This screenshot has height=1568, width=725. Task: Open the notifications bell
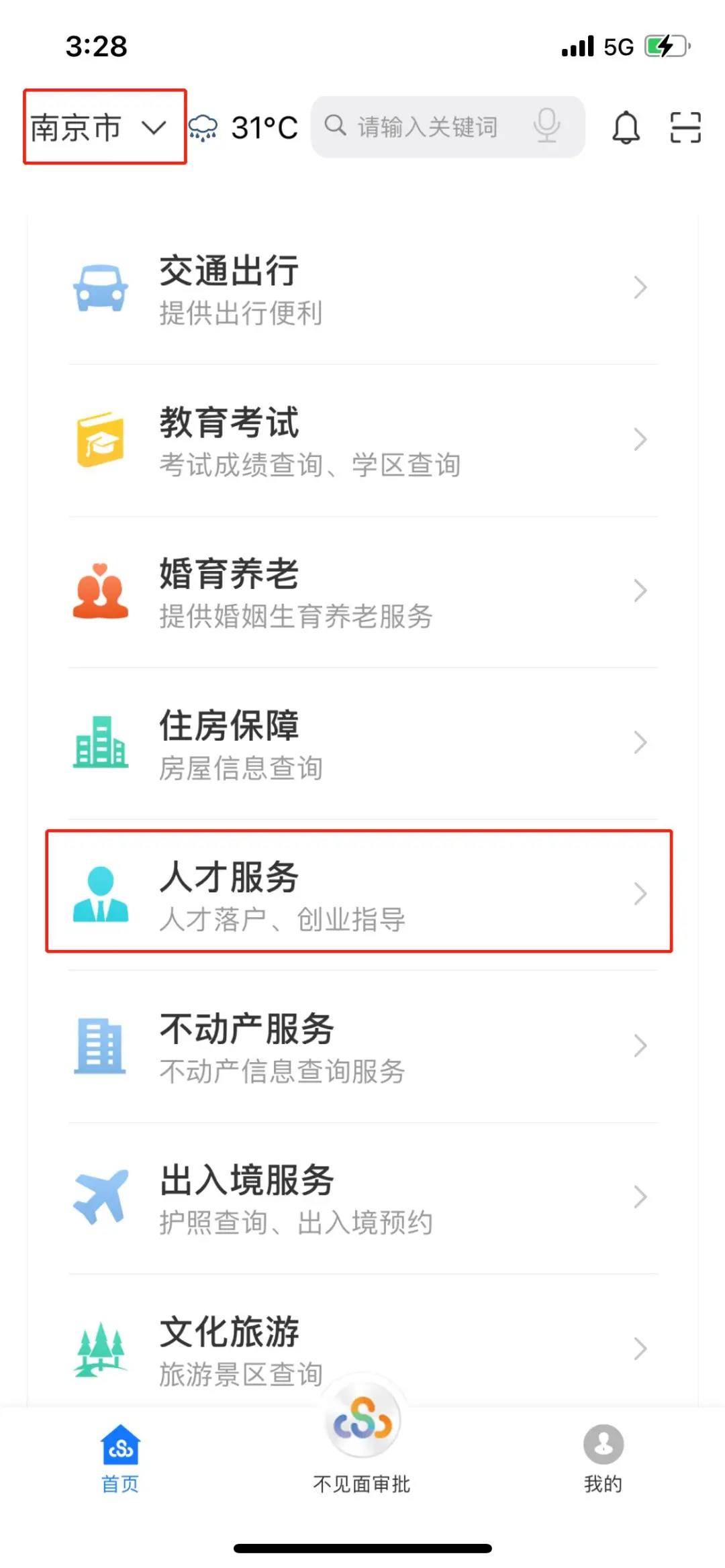(x=626, y=127)
